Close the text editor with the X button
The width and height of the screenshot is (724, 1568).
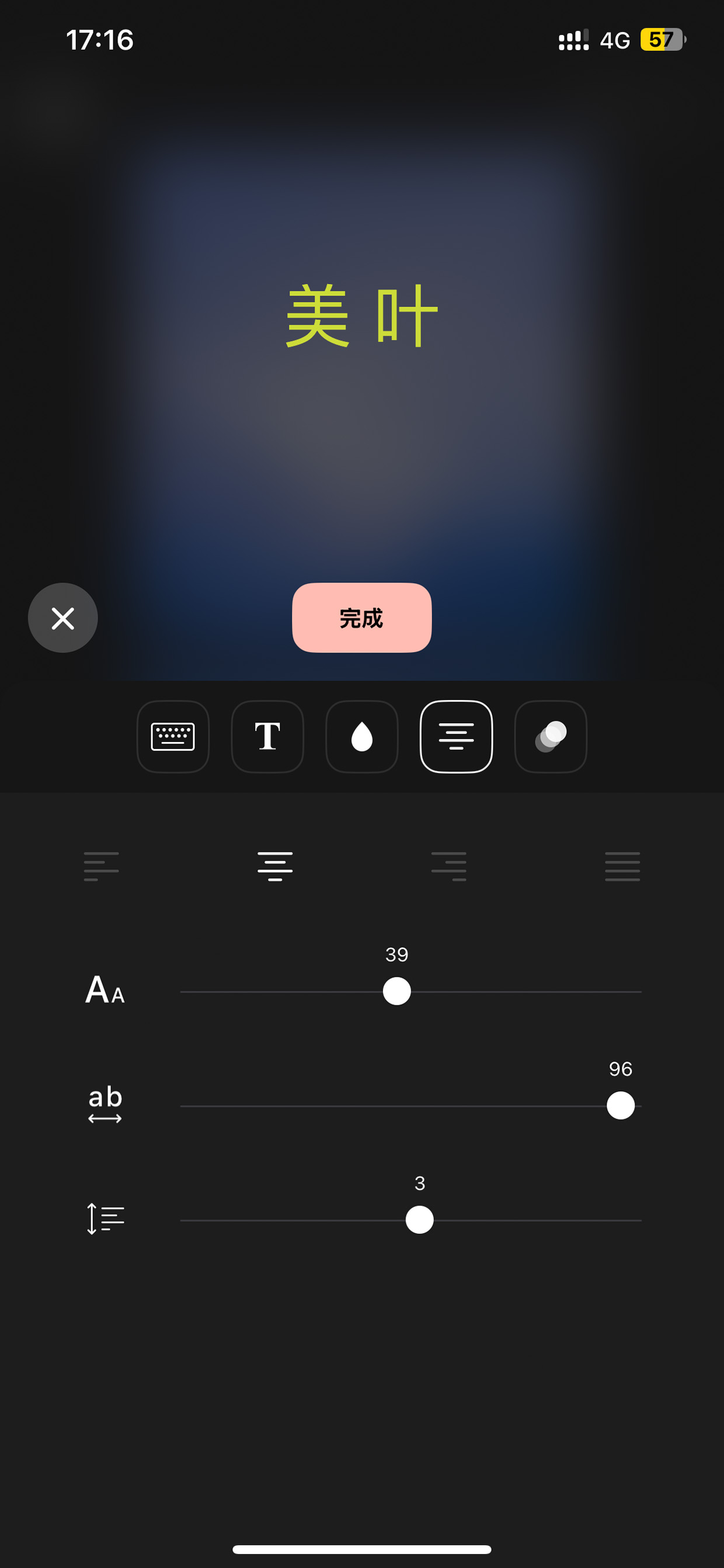pyautogui.click(x=62, y=618)
